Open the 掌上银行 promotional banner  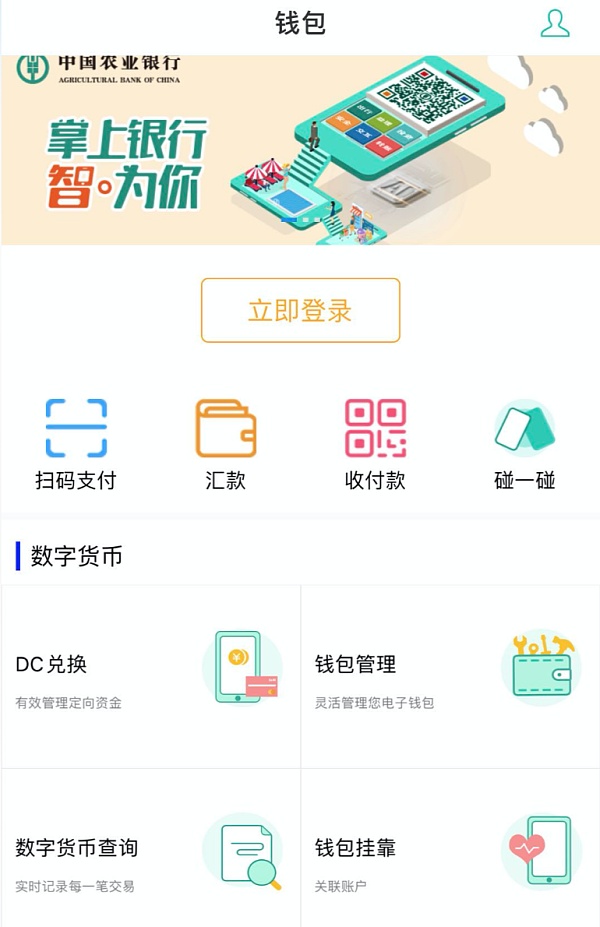pyautogui.click(x=300, y=150)
